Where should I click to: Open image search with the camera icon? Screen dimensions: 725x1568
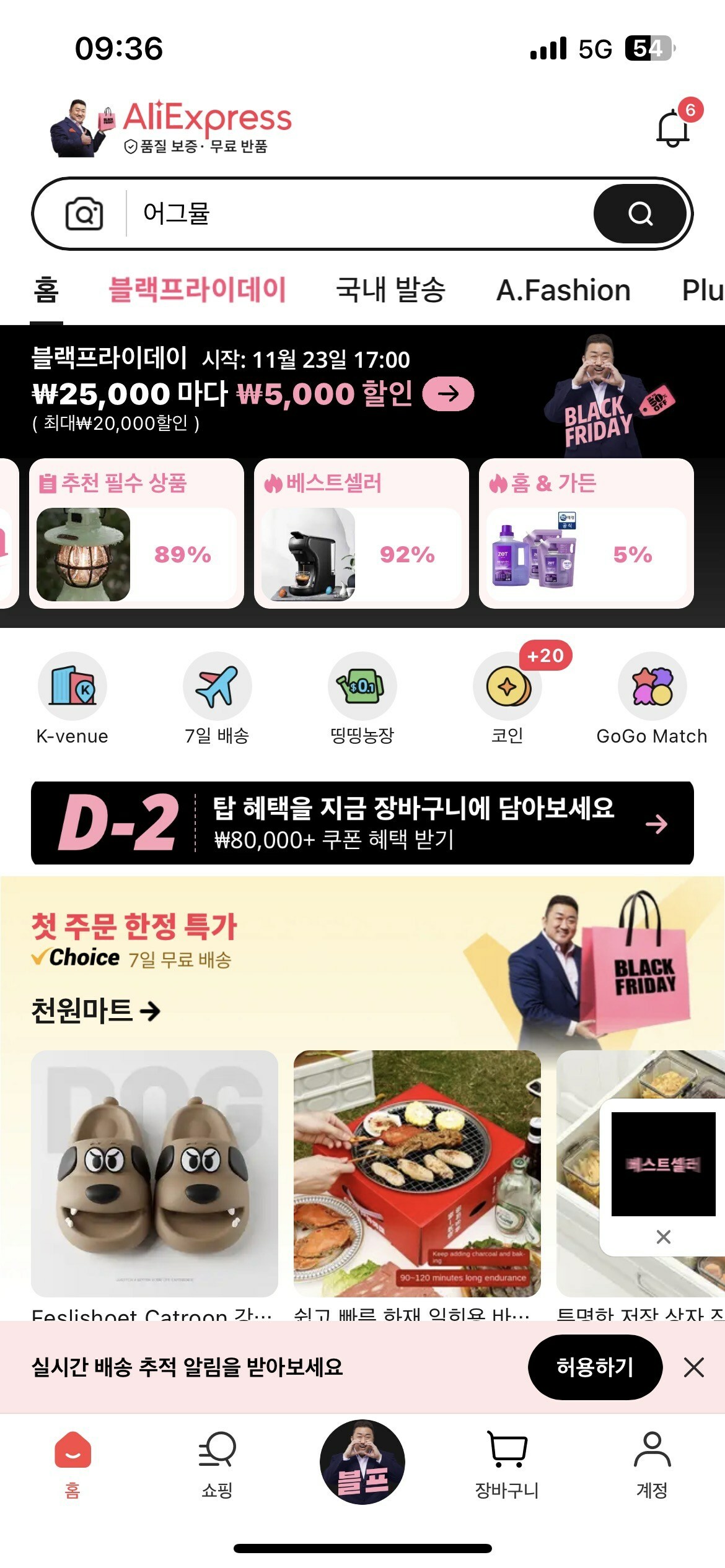[x=84, y=214]
